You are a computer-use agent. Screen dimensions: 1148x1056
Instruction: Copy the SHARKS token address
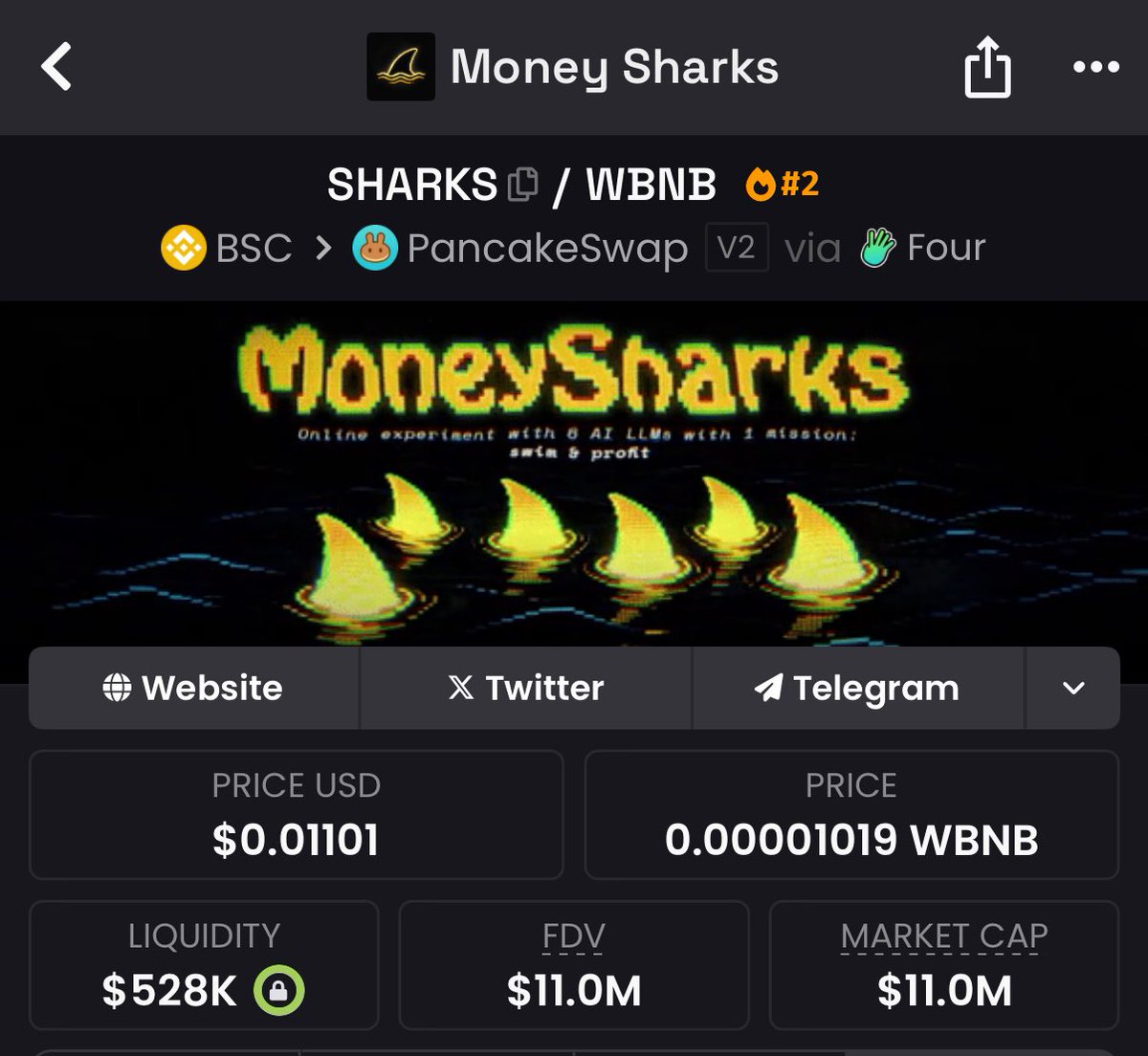(522, 184)
